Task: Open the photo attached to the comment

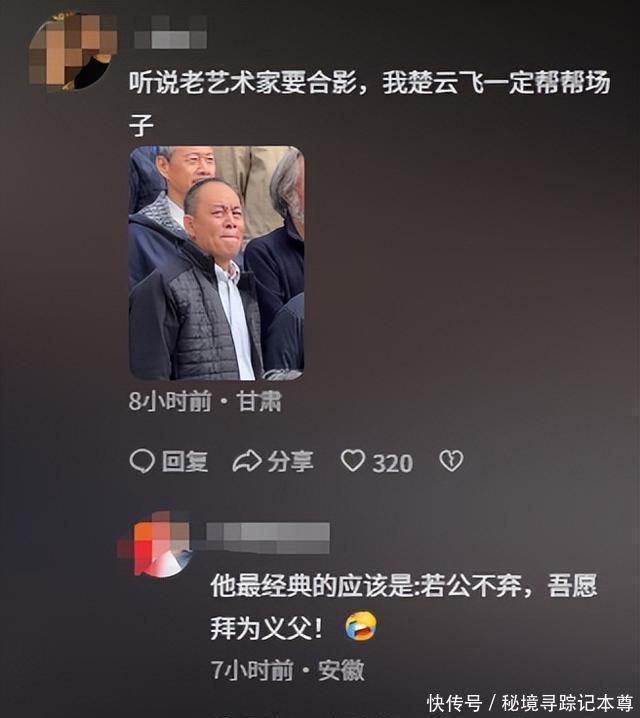Action: click(216, 263)
